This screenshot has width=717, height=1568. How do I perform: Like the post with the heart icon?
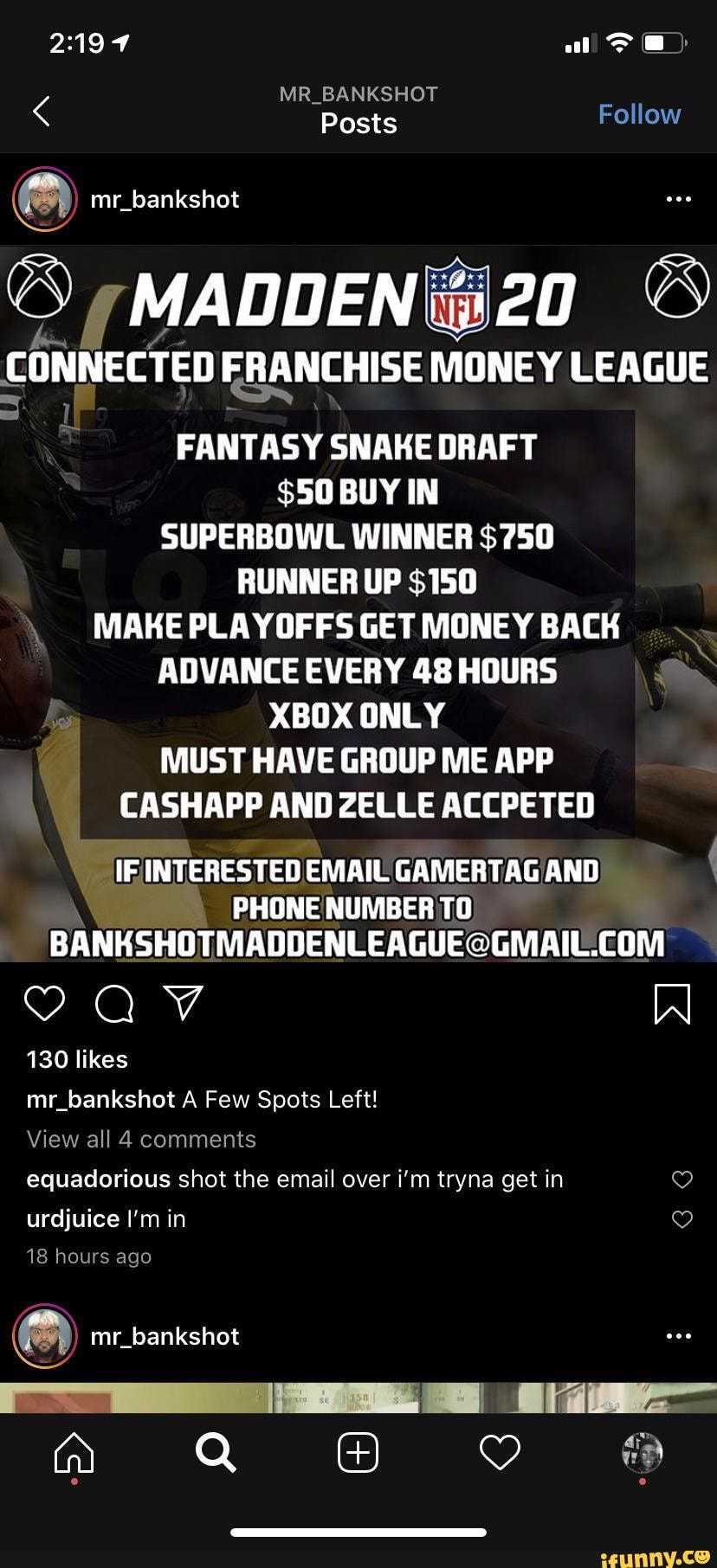click(x=45, y=1004)
